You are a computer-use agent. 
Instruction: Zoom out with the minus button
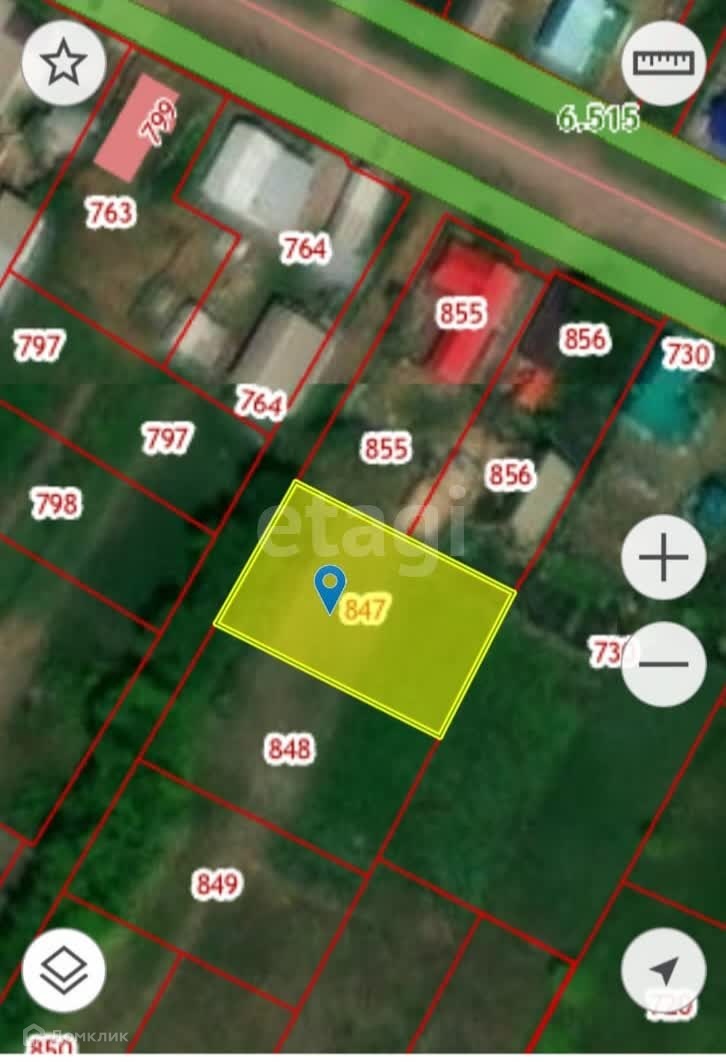pyautogui.click(x=664, y=664)
